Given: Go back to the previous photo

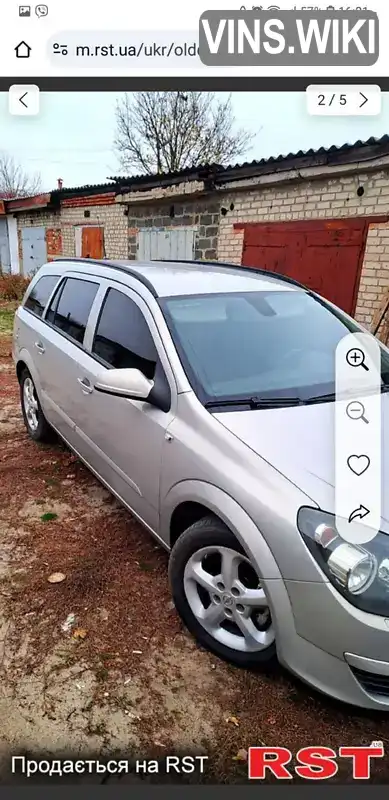Looking at the screenshot, I should (x=23, y=100).
